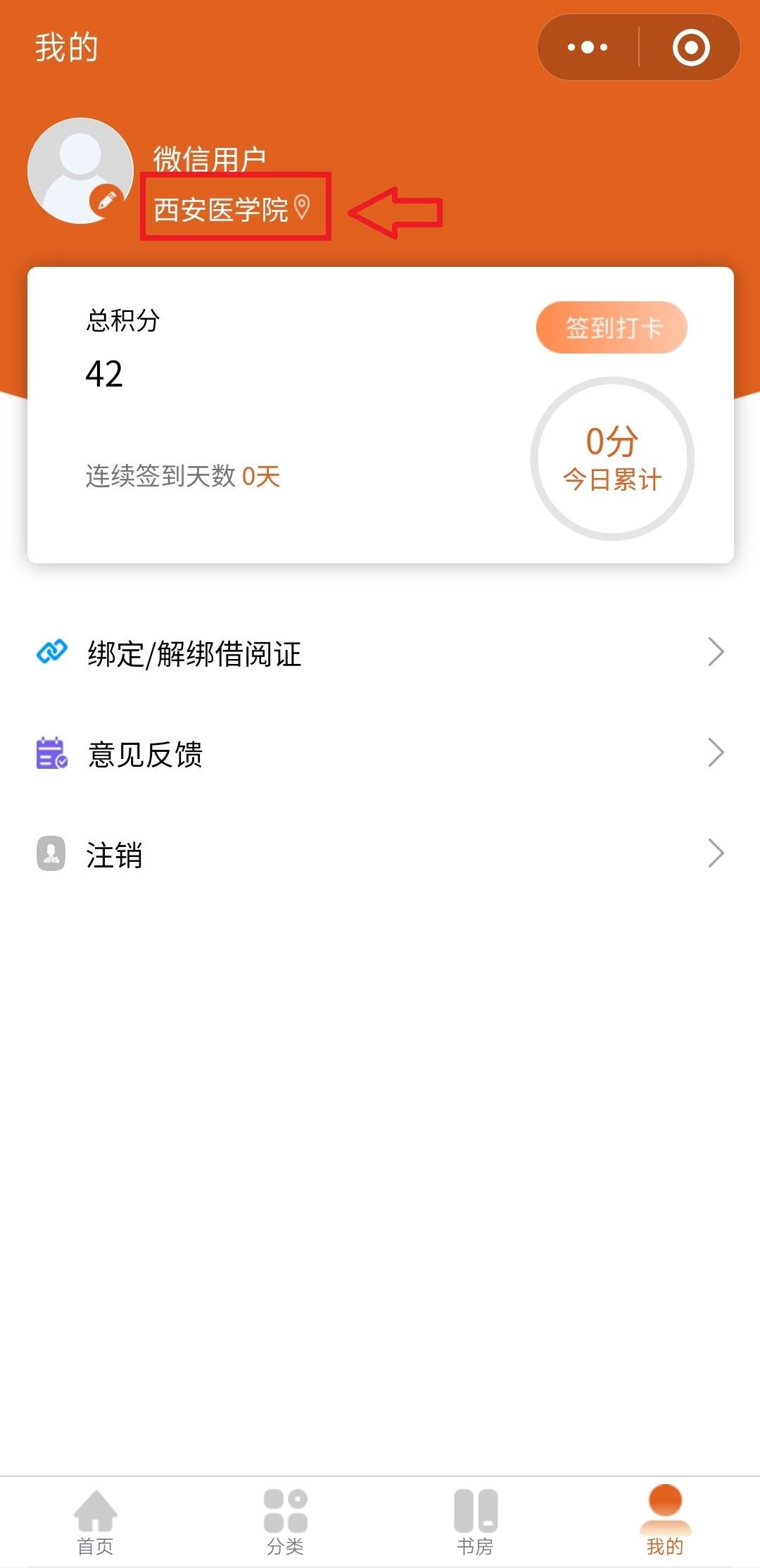Open 绑定/解绑借阅证

(380, 653)
